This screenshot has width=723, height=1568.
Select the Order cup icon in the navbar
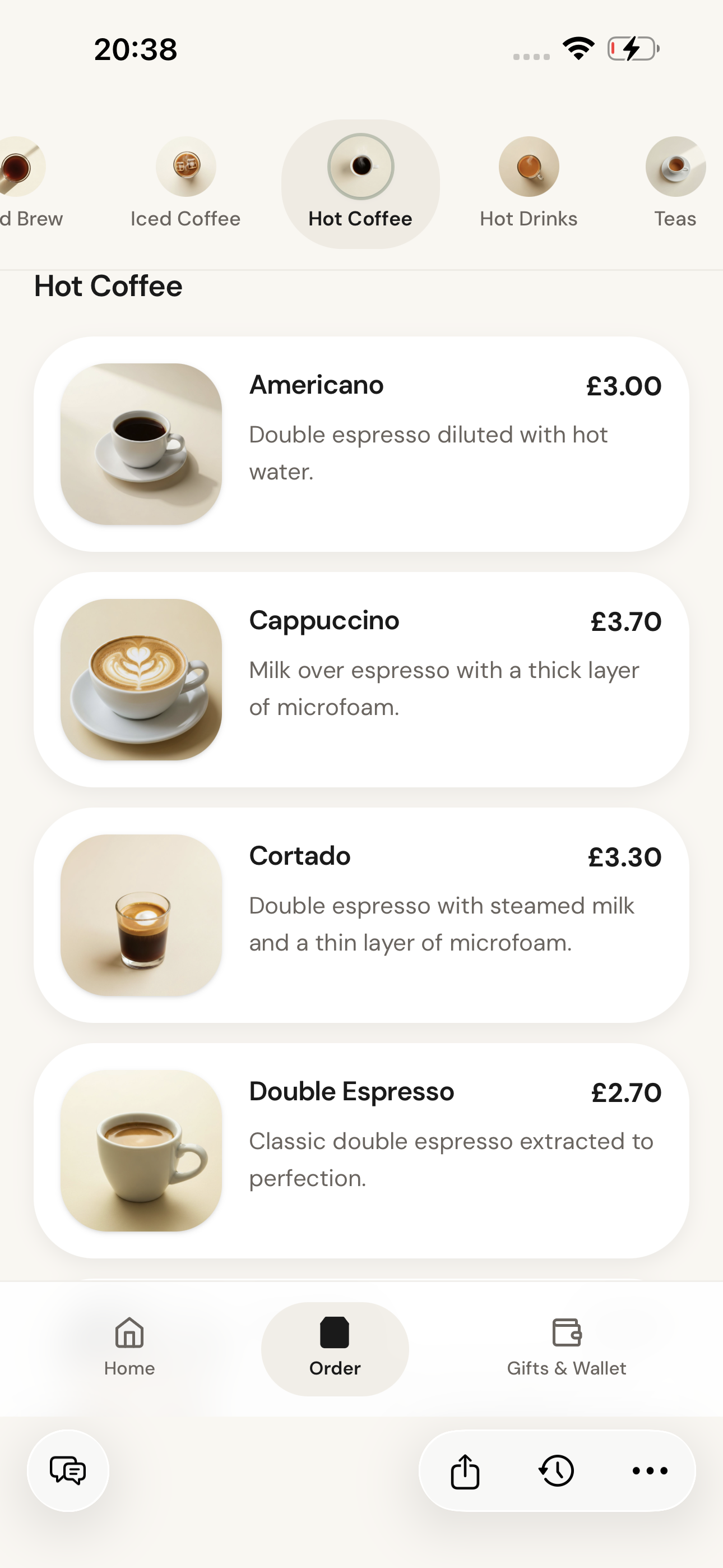pyautogui.click(x=334, y=1330)
